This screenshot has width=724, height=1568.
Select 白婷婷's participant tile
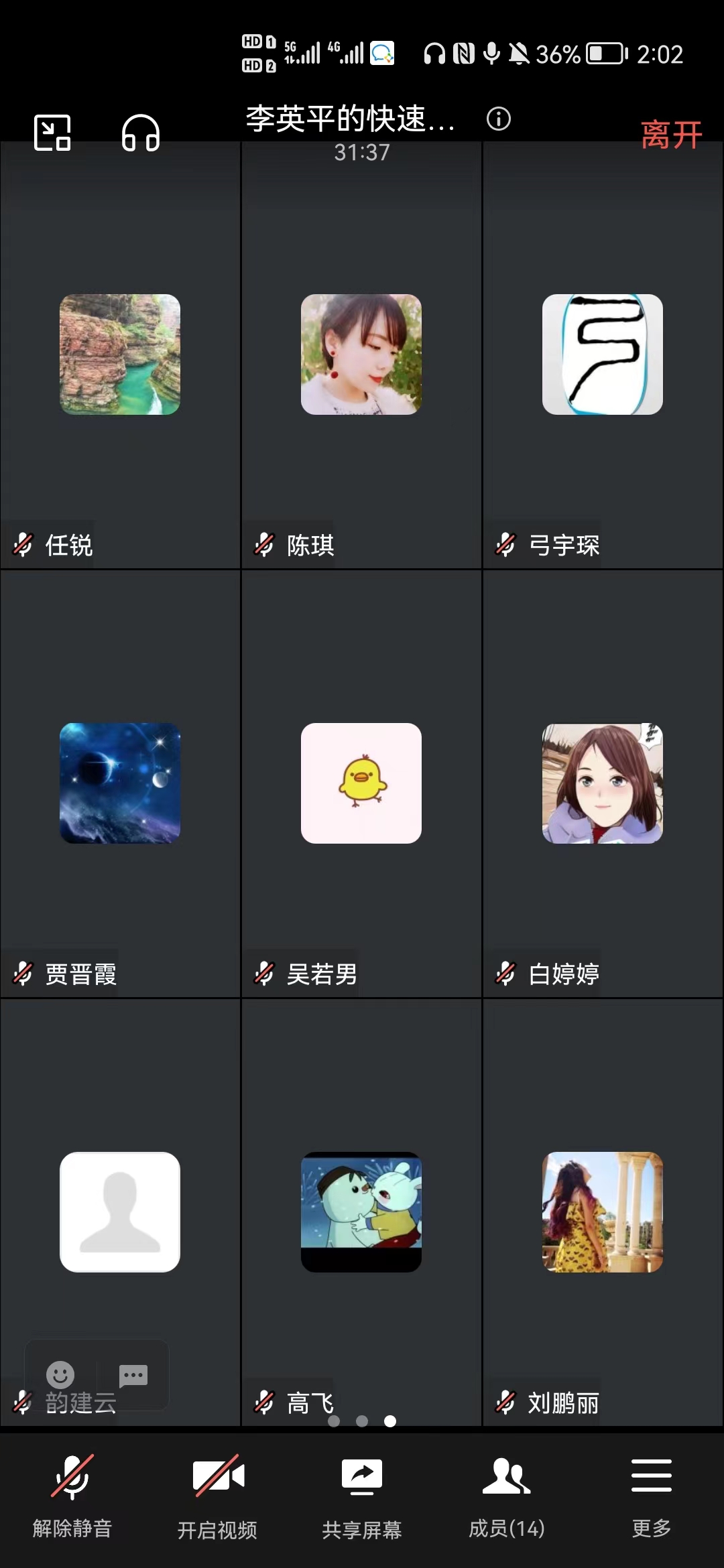tap(603, 783)
